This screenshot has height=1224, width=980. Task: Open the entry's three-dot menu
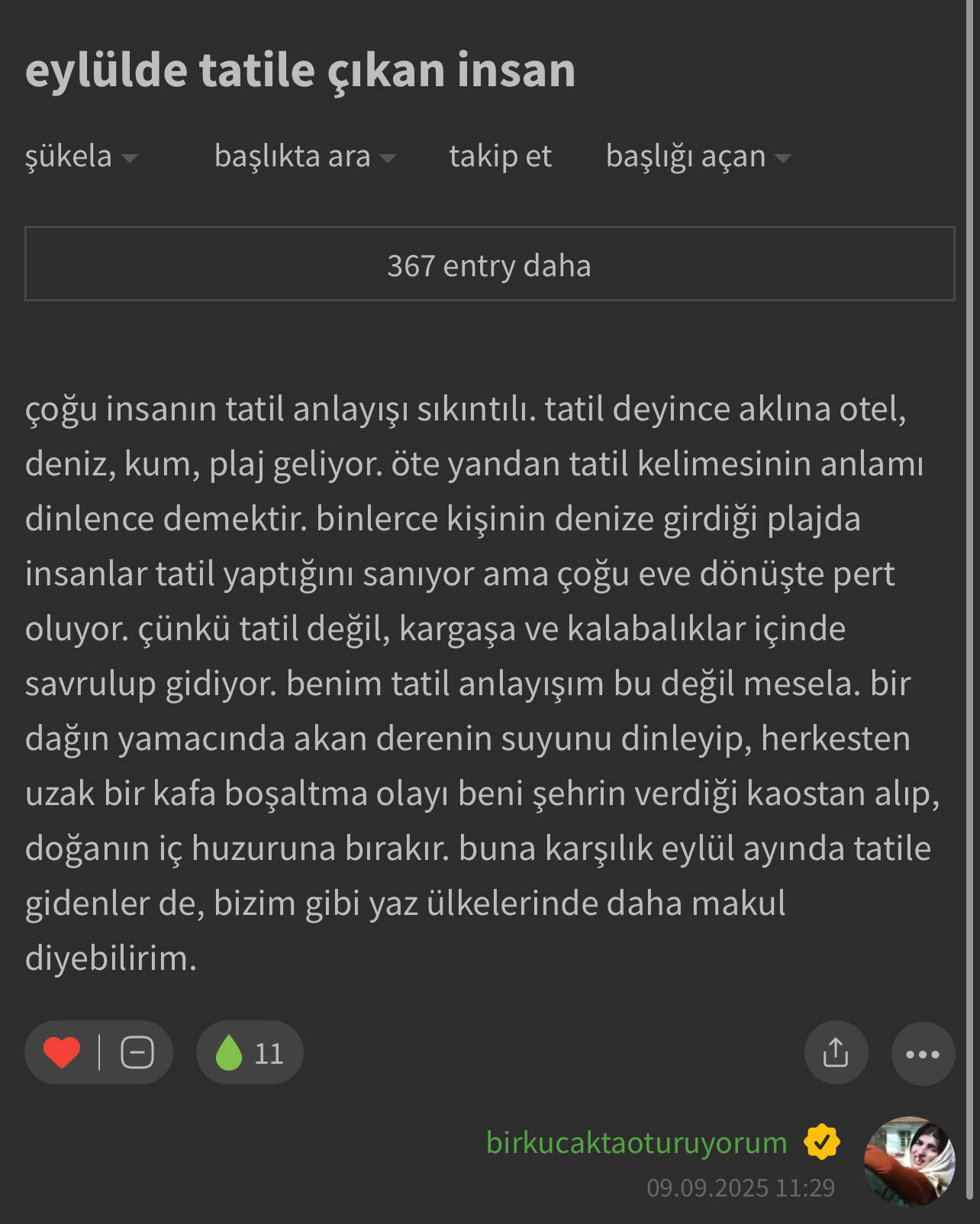923,1054
